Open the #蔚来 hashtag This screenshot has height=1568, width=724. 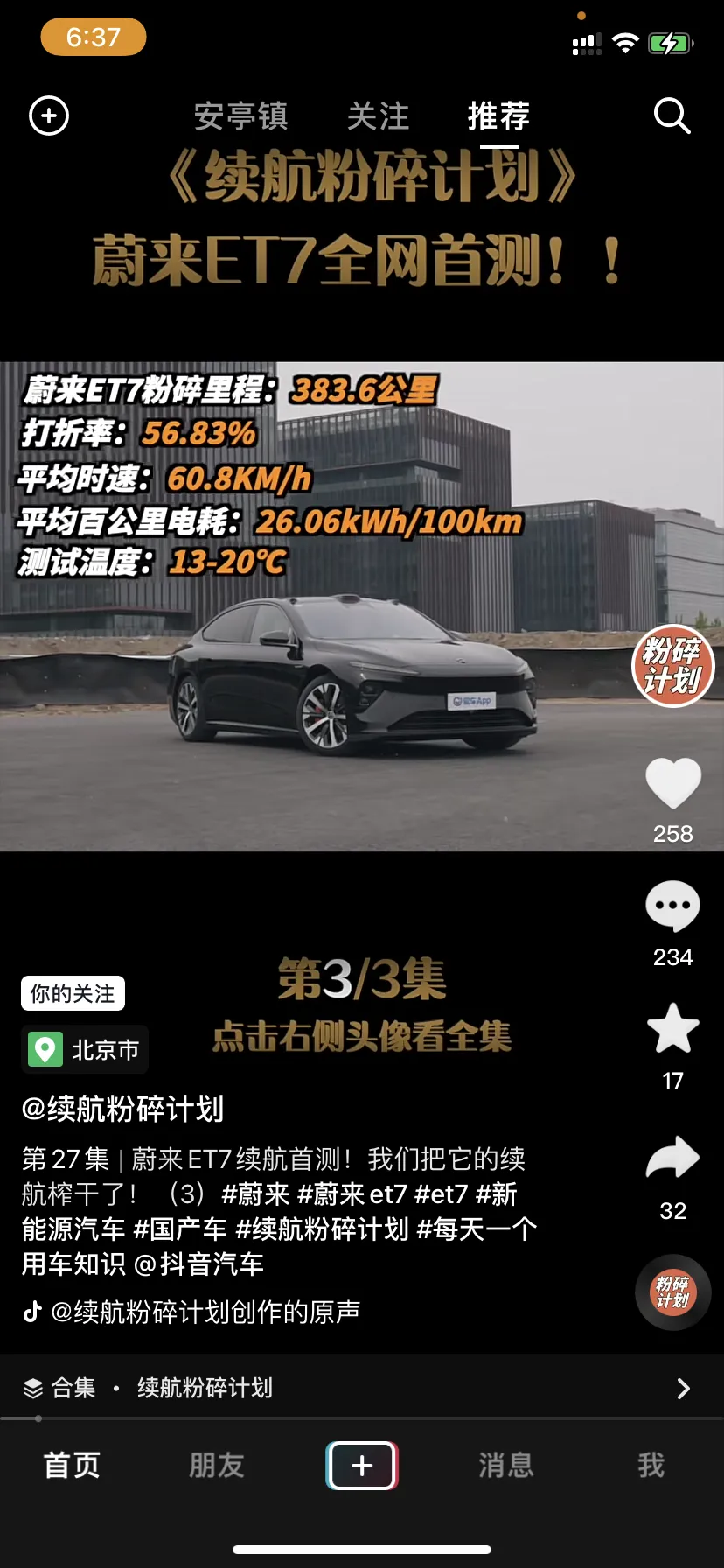coord(255,1194)
